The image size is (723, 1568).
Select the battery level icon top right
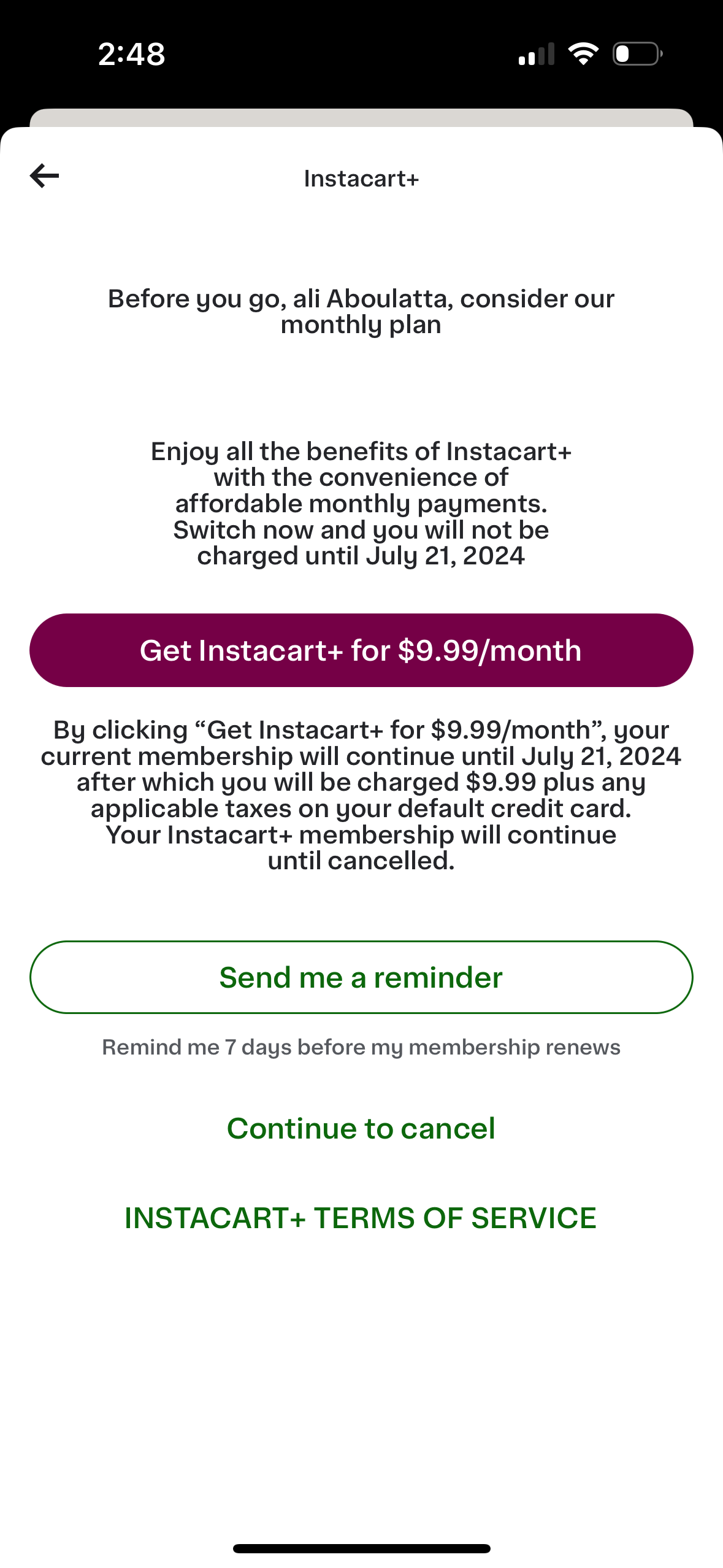(635, 54)
